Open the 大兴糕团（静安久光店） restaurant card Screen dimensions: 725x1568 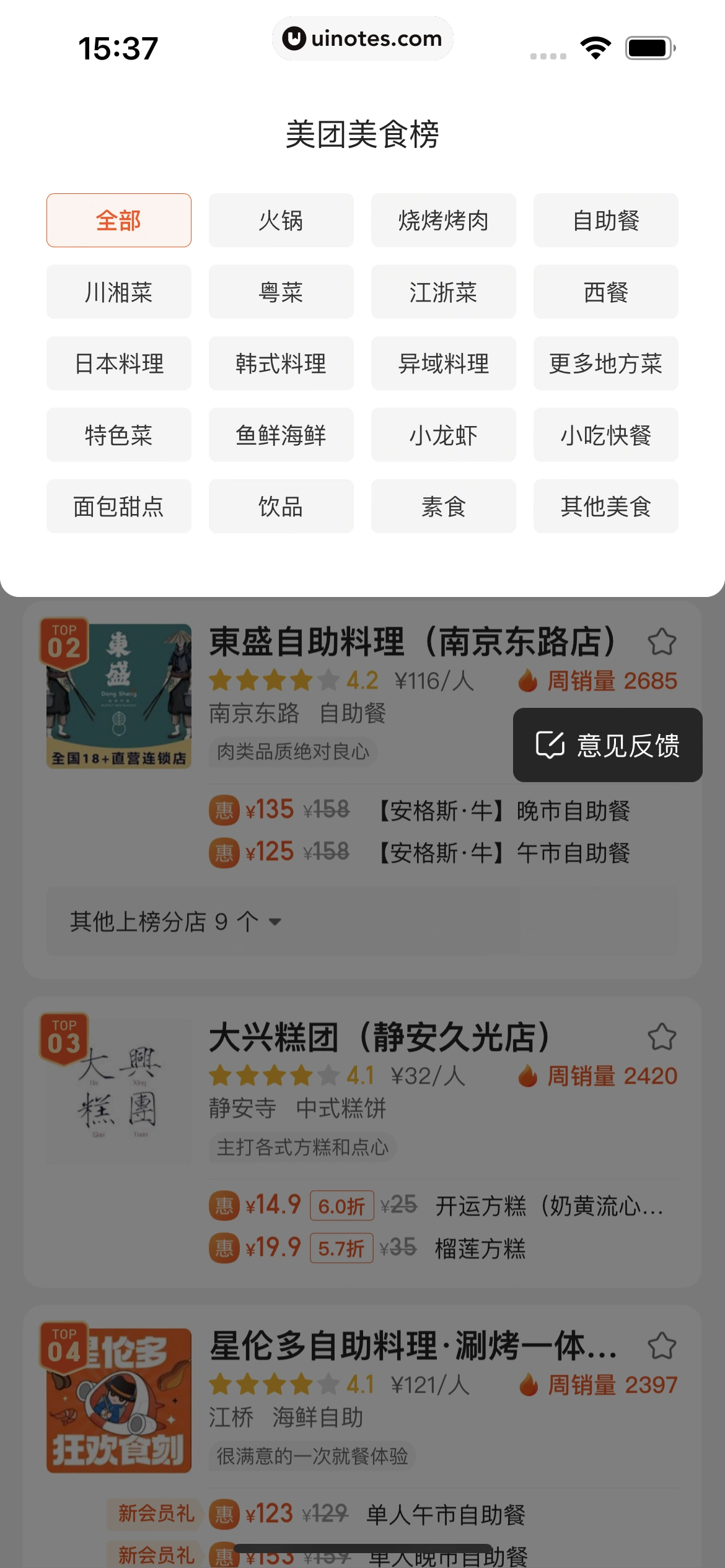pyautogui.click(x=378, y=1038)
